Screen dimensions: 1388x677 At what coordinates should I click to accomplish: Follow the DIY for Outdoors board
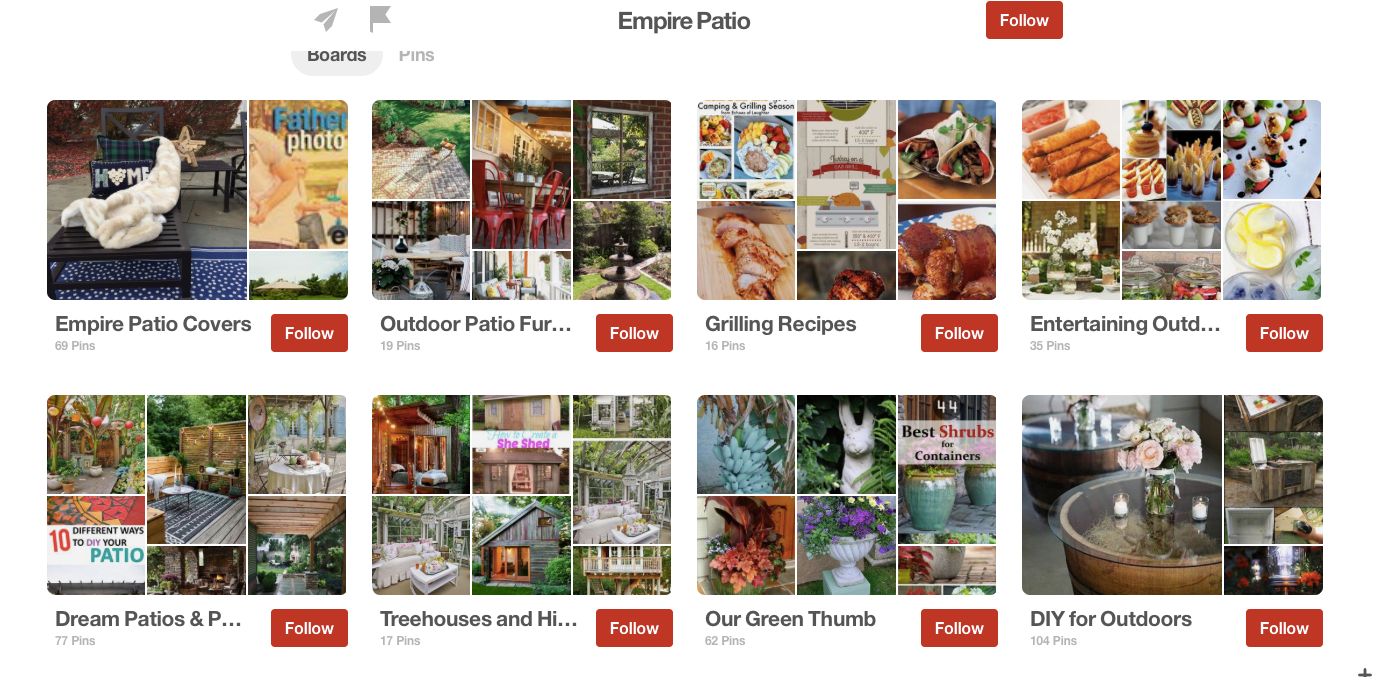pos(1284,628)
